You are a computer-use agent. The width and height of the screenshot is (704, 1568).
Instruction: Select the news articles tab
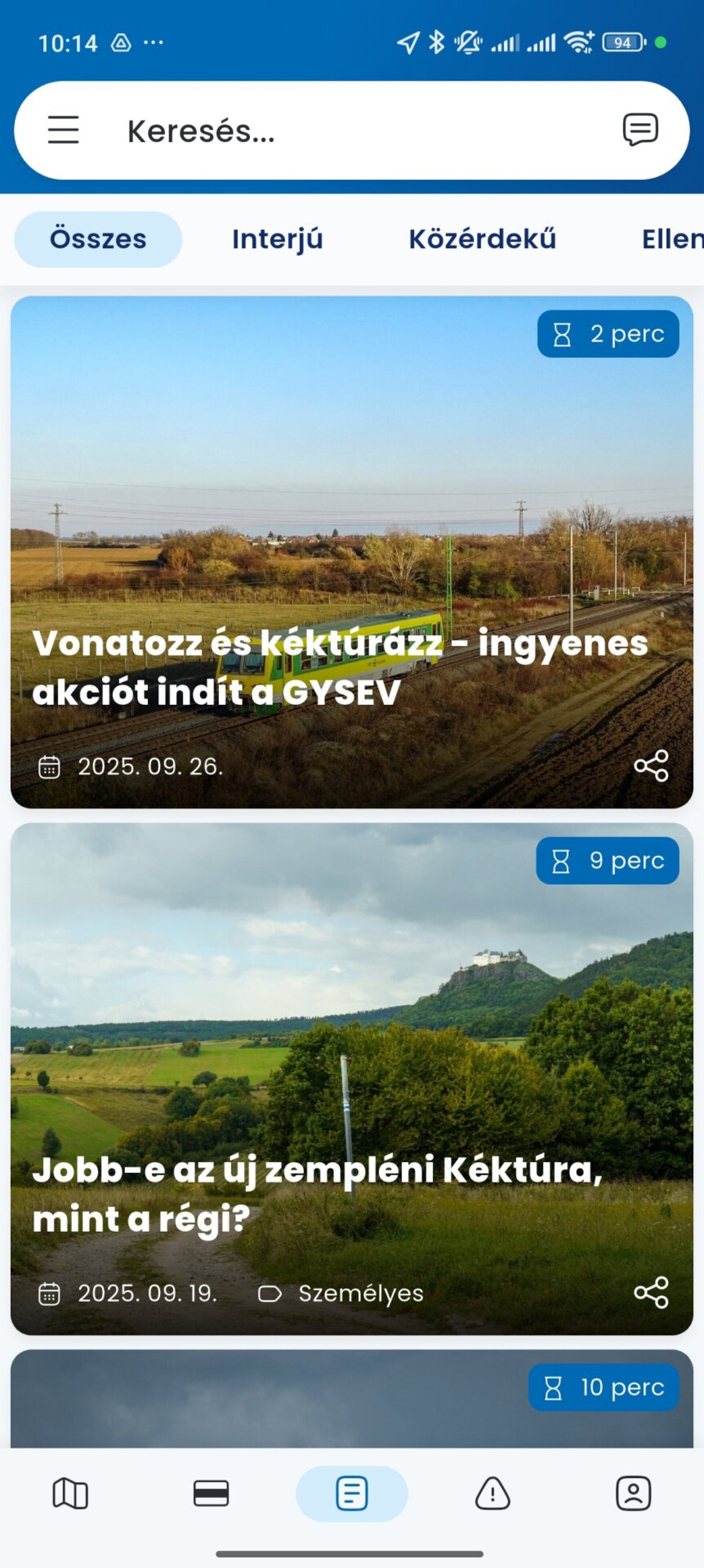[x=352, y=1493]
